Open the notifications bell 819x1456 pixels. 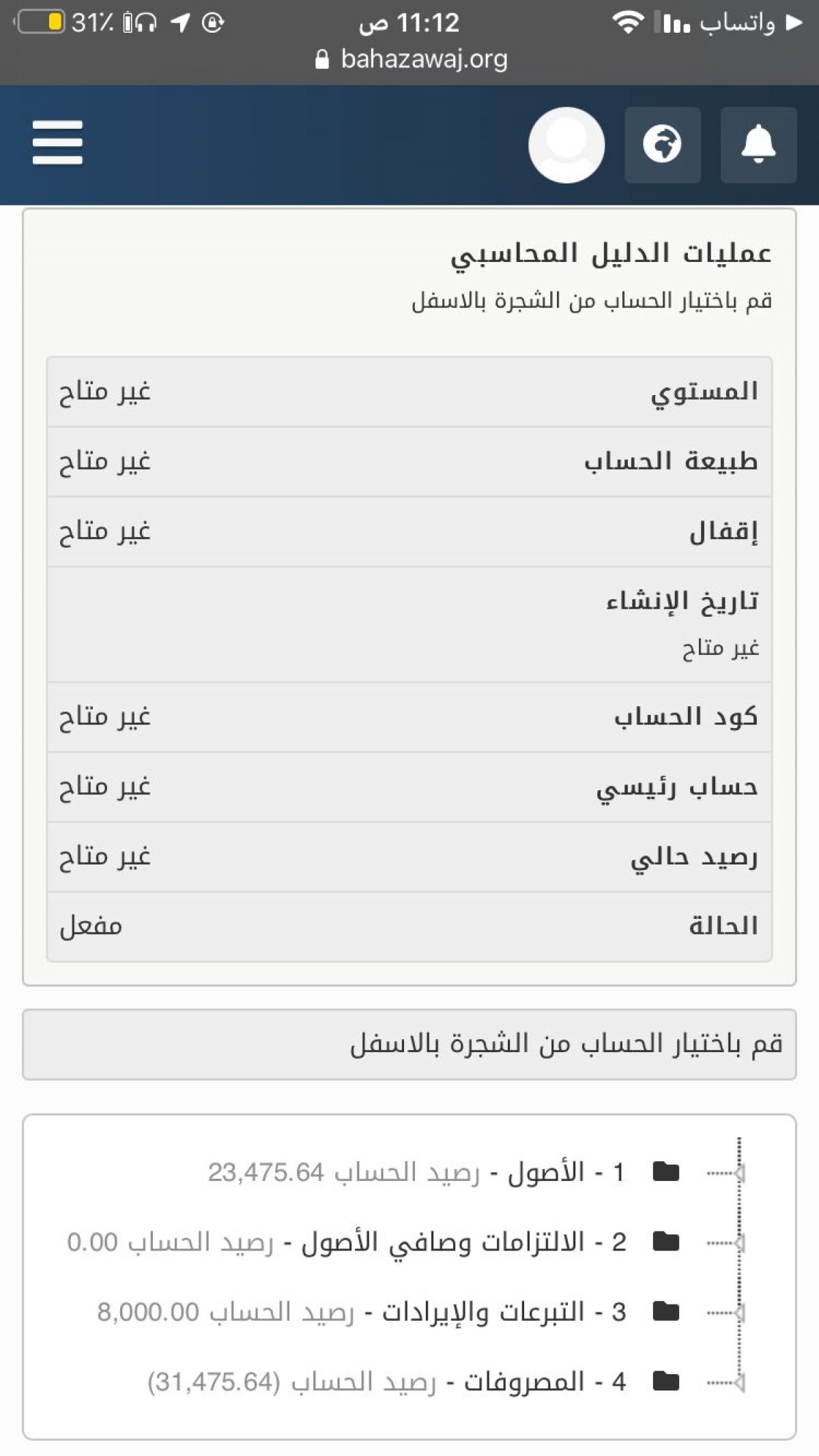758,145
